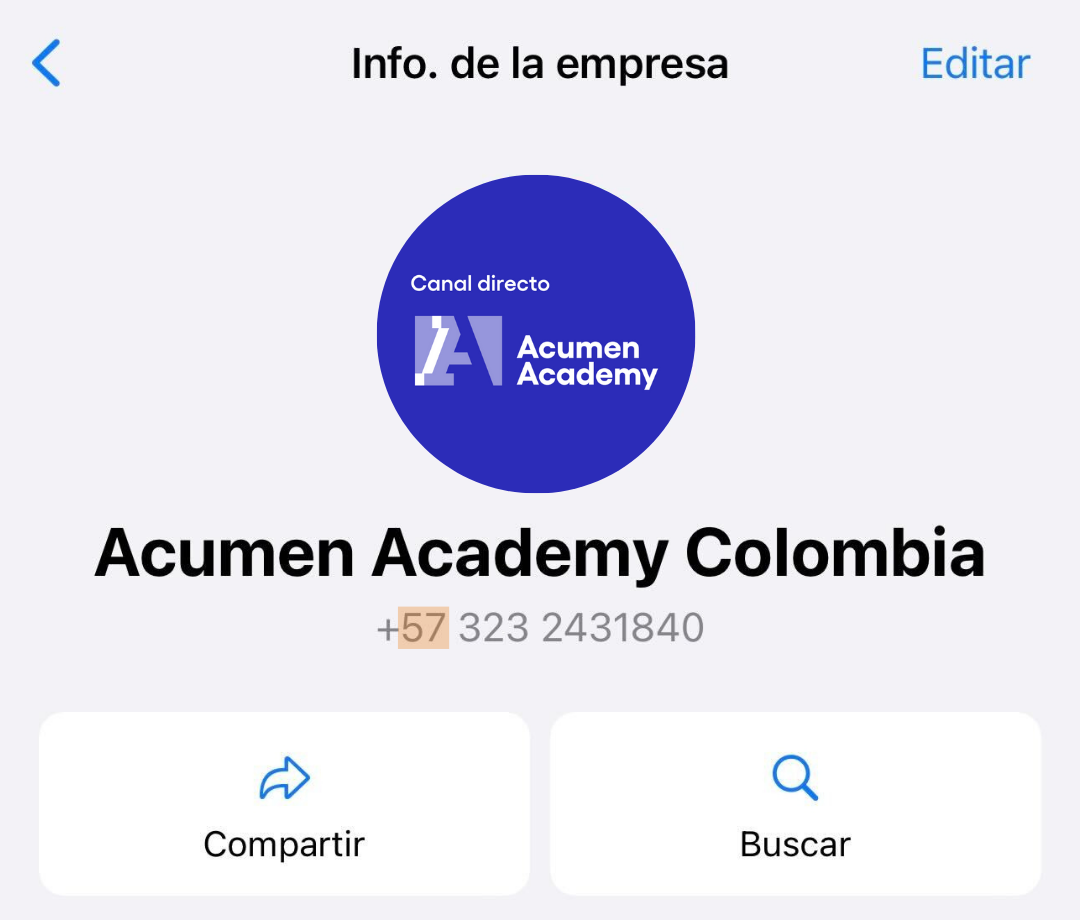Share this business via Compartir
The image size is (1080, 920).
tap(284, 803)
